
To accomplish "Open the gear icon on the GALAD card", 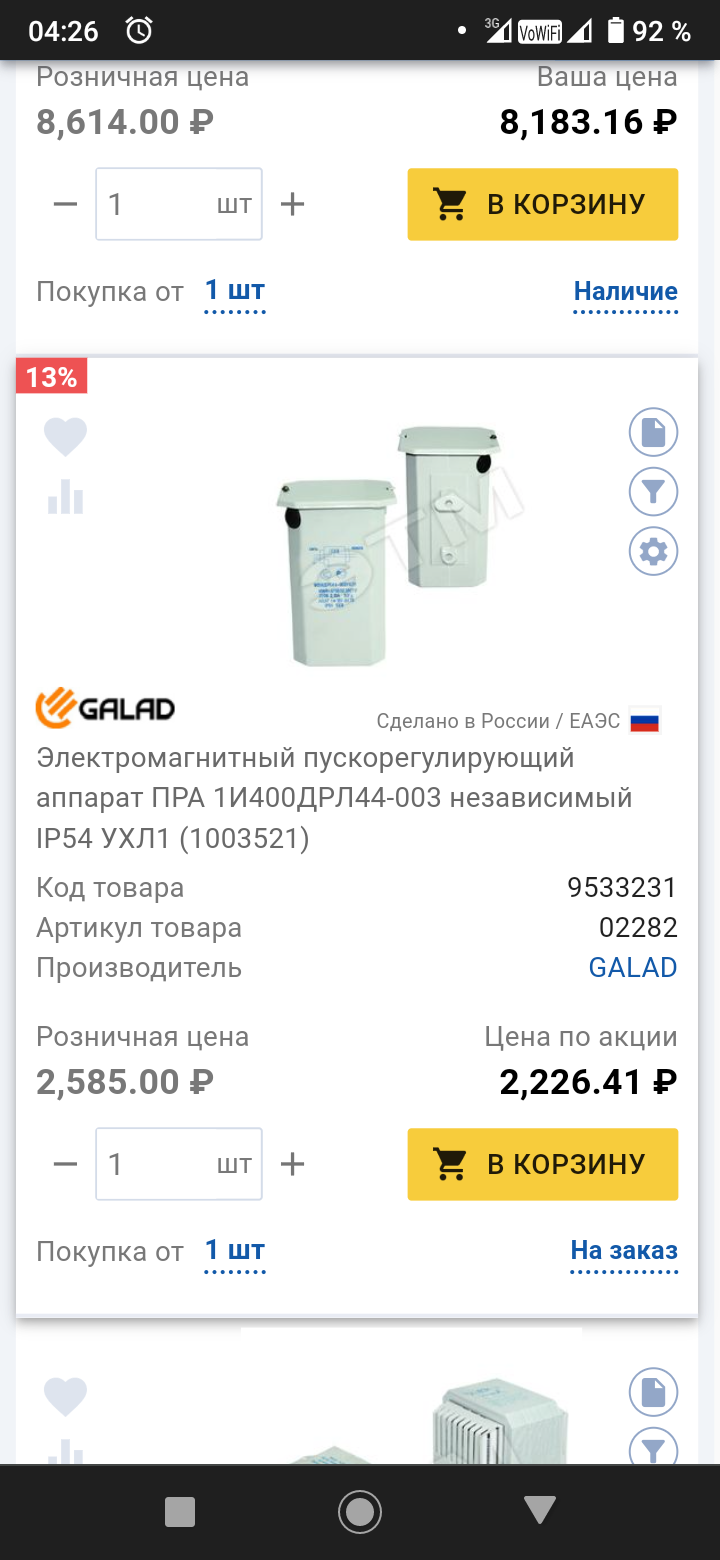I will [653, 551].
